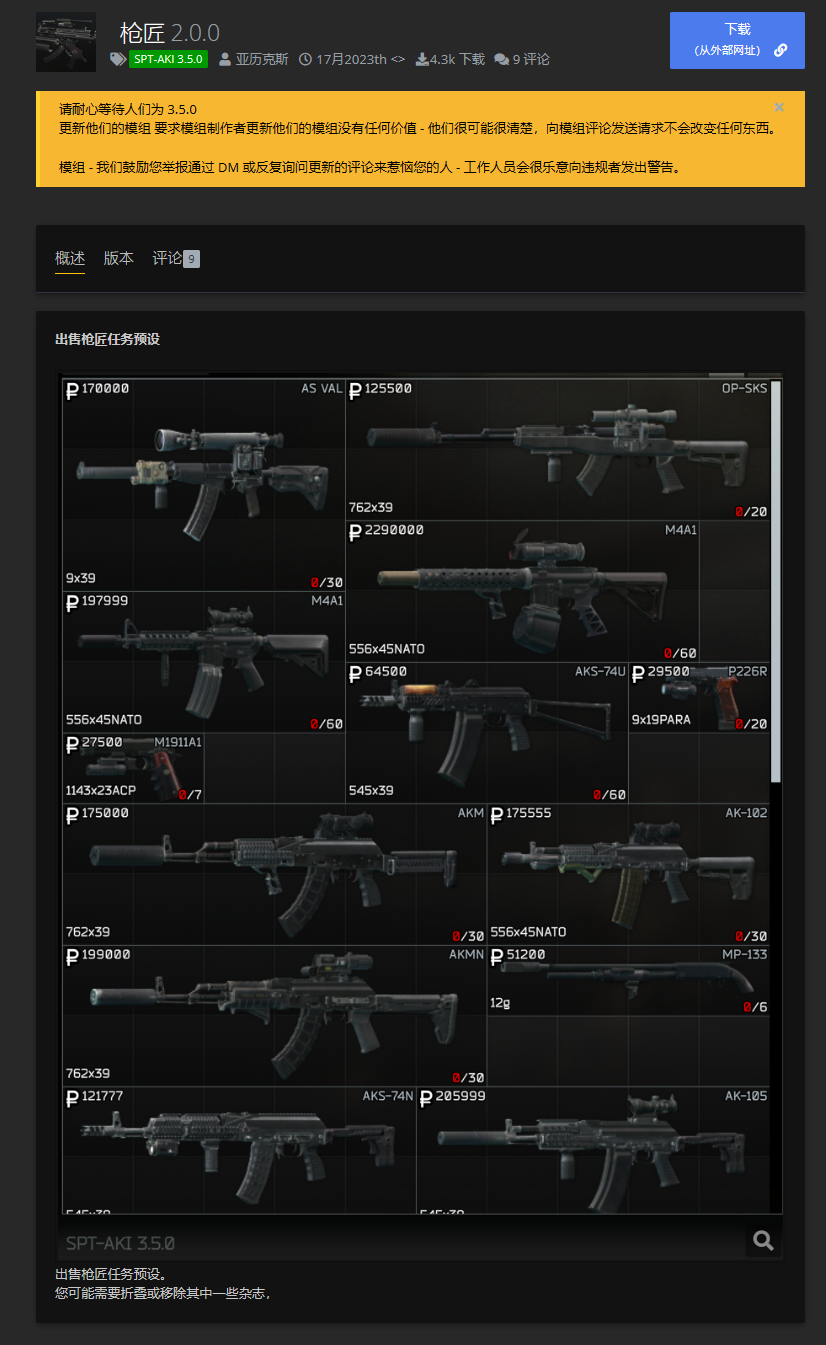The width and height of the screenshot is (826, 1345).
Task: Switch to the 版本 tab
Action: (x=118, y=258)
